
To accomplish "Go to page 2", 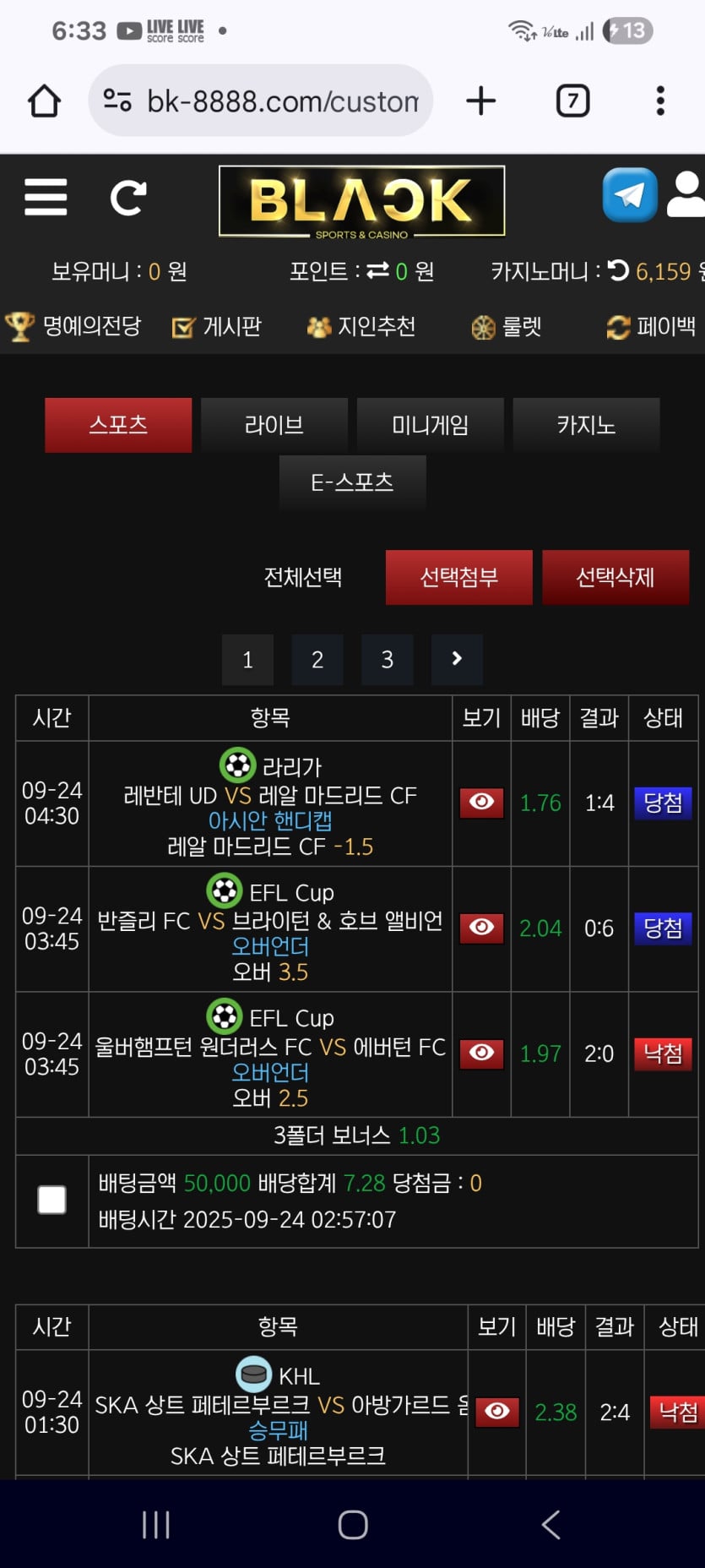I will (317, 660).
